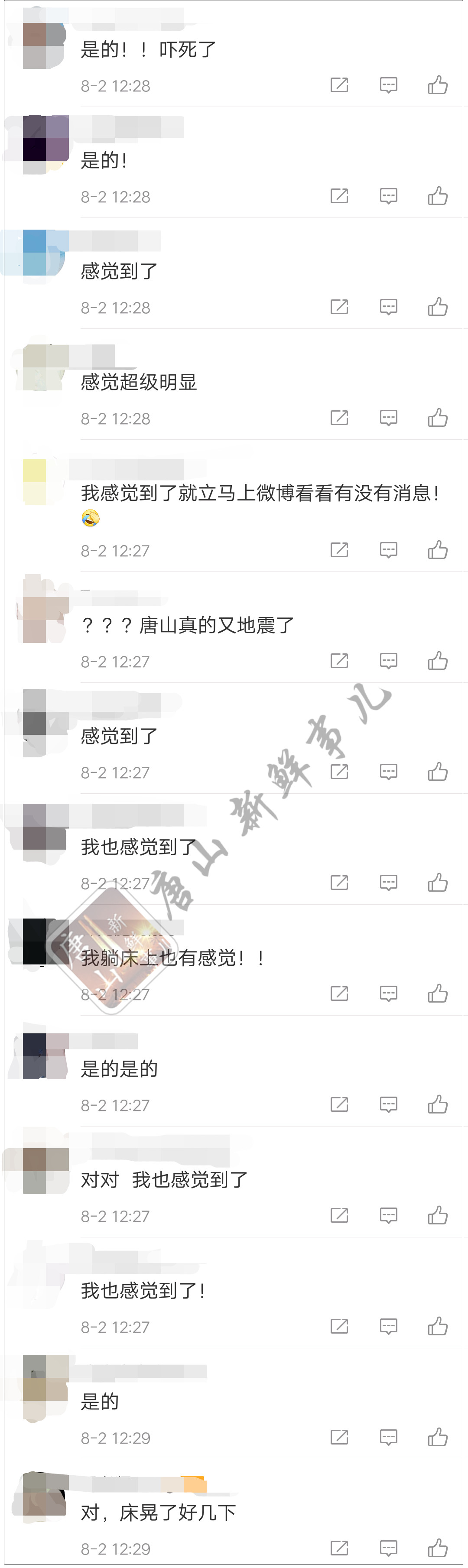Screen dimensions: 468x1568
Task: Reply to the comment about checking Weibo for news
Action: [x=388, y=550]
